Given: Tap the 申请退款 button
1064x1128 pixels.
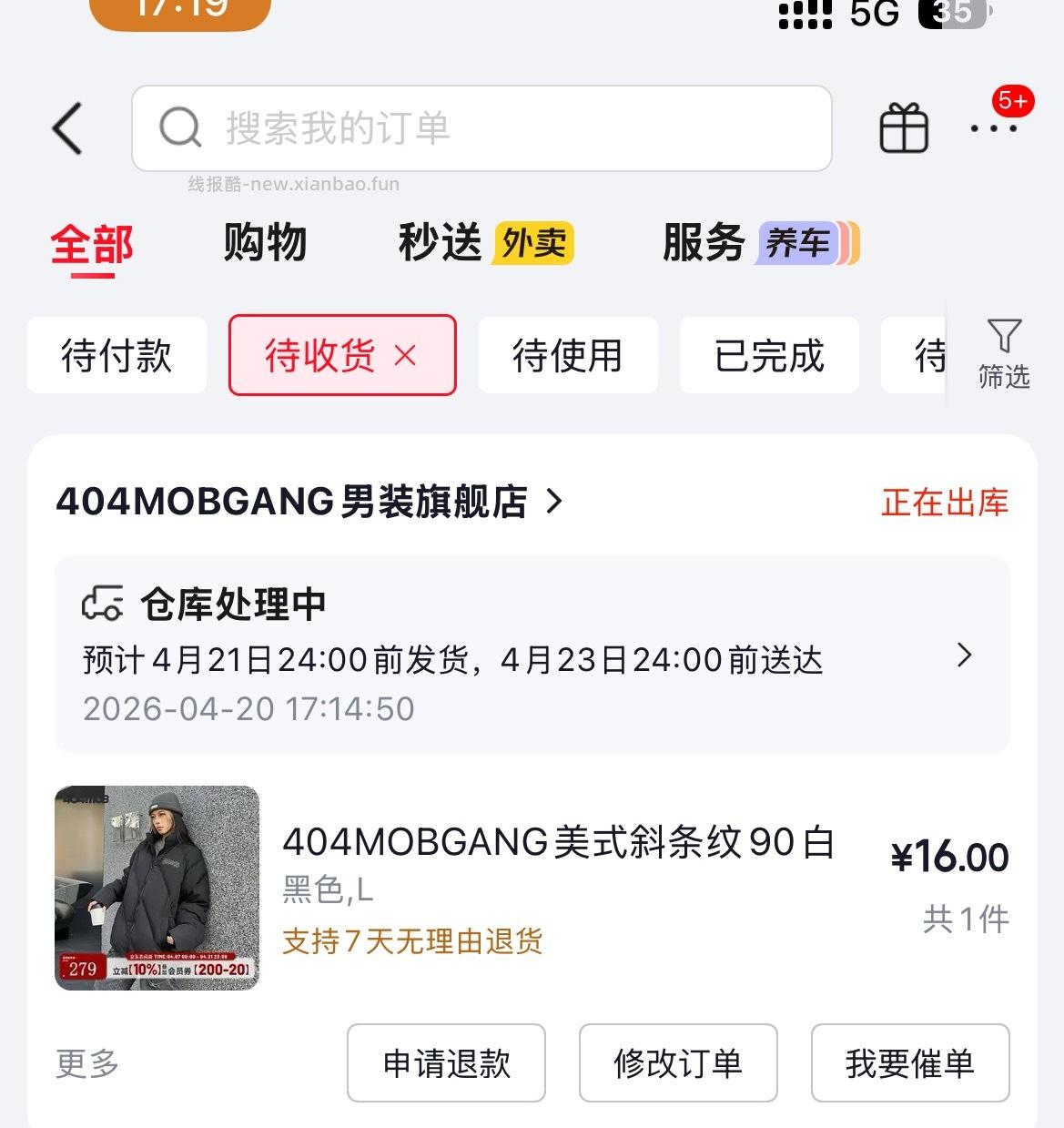Looking at the screenshot, I should click(445, 1062).
